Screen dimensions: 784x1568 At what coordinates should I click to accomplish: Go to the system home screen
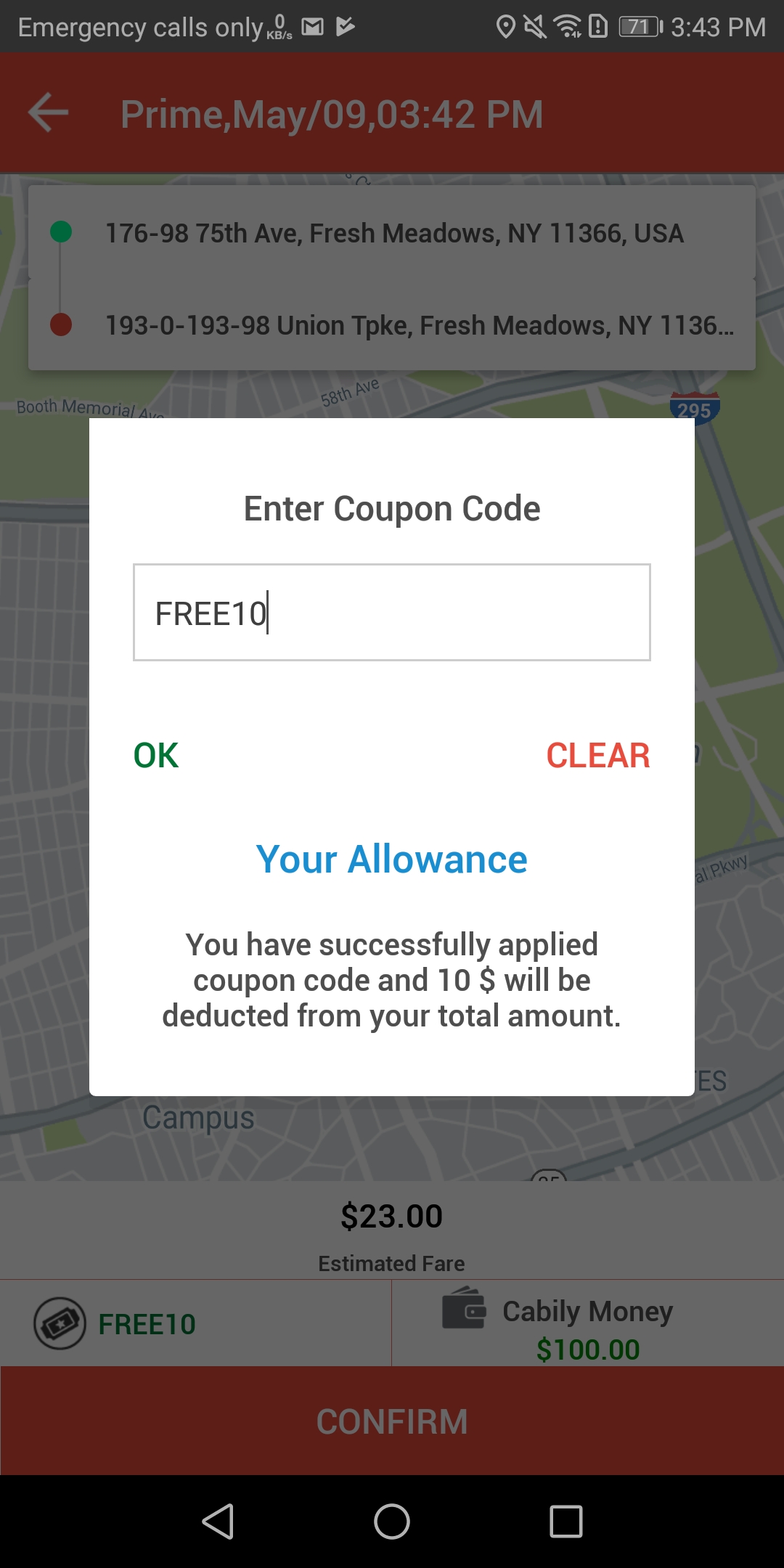click(392, 1522)
